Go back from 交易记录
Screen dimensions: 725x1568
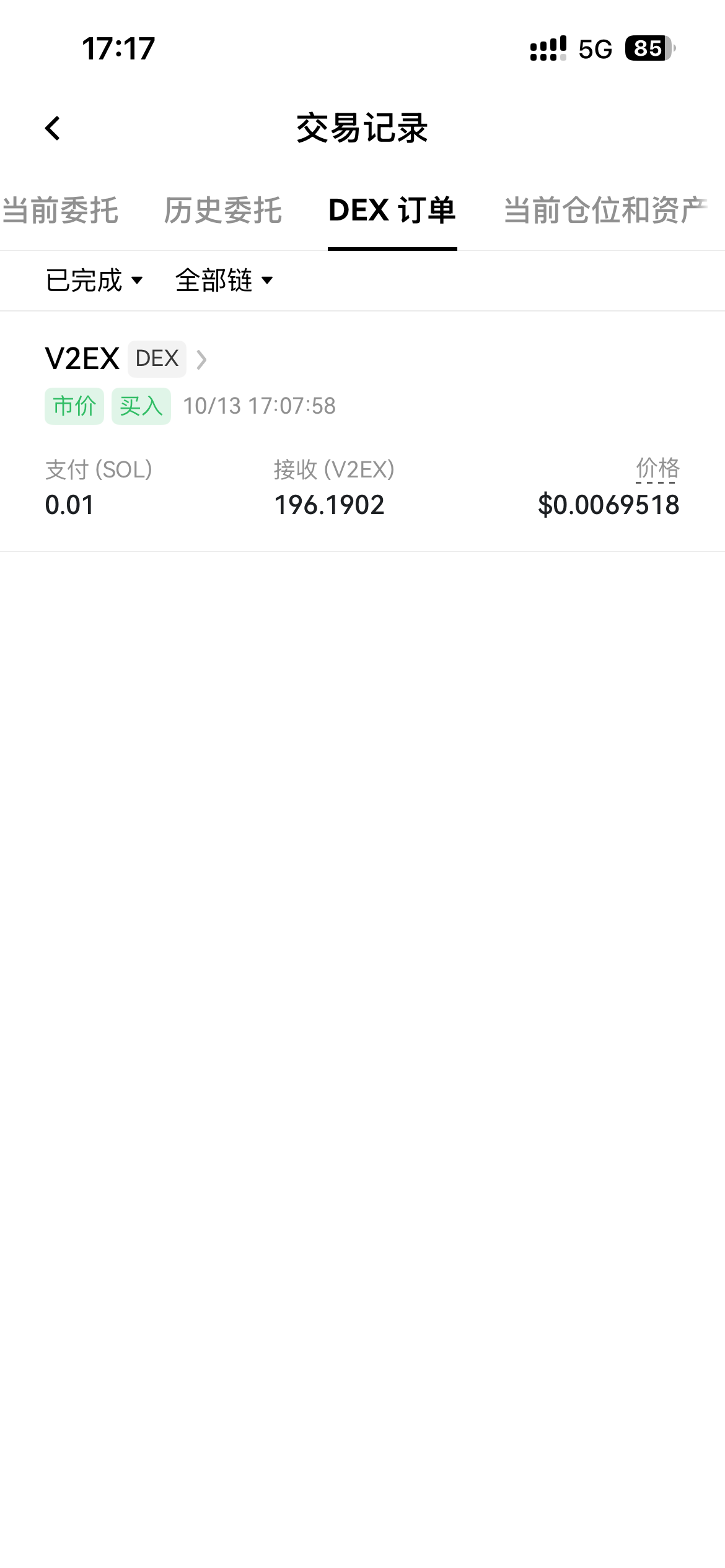tap(53, 129)
